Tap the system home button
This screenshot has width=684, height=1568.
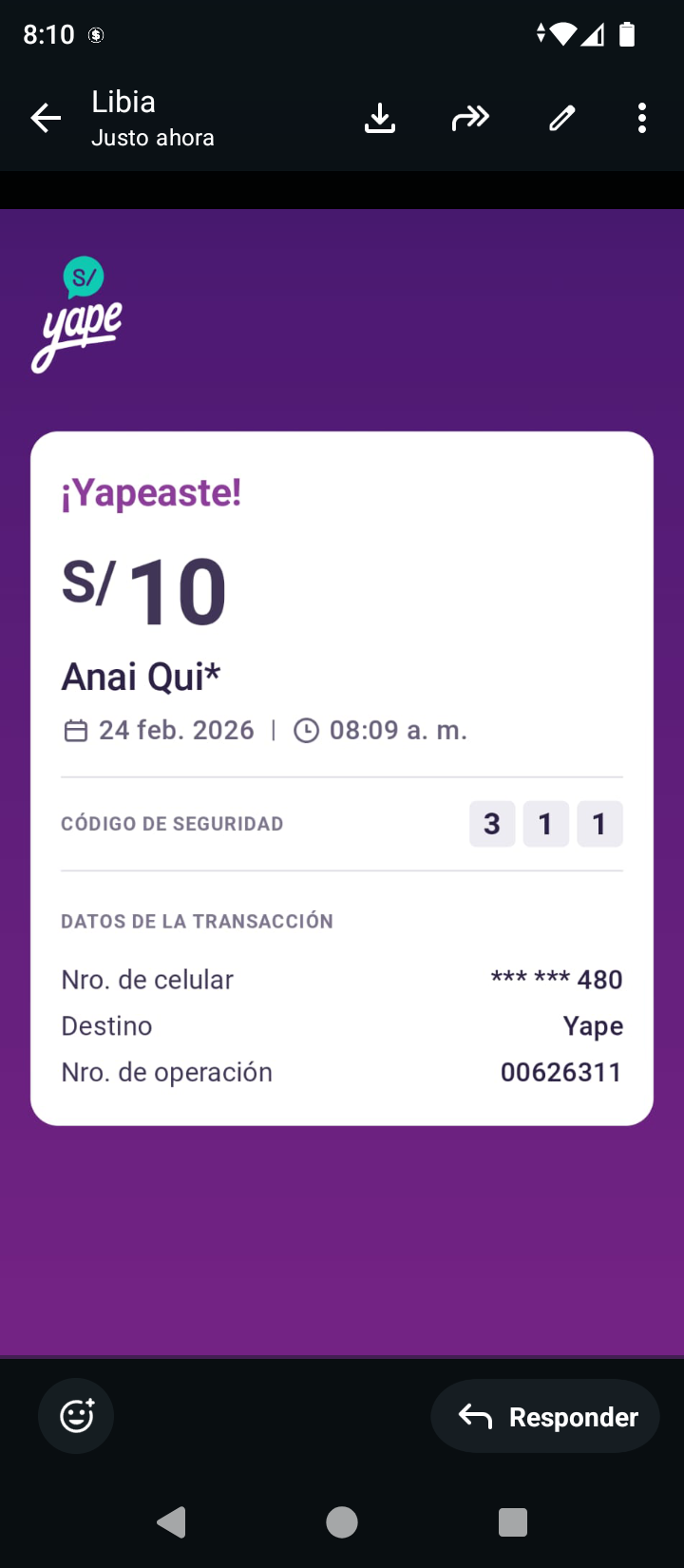point(342,1522)
